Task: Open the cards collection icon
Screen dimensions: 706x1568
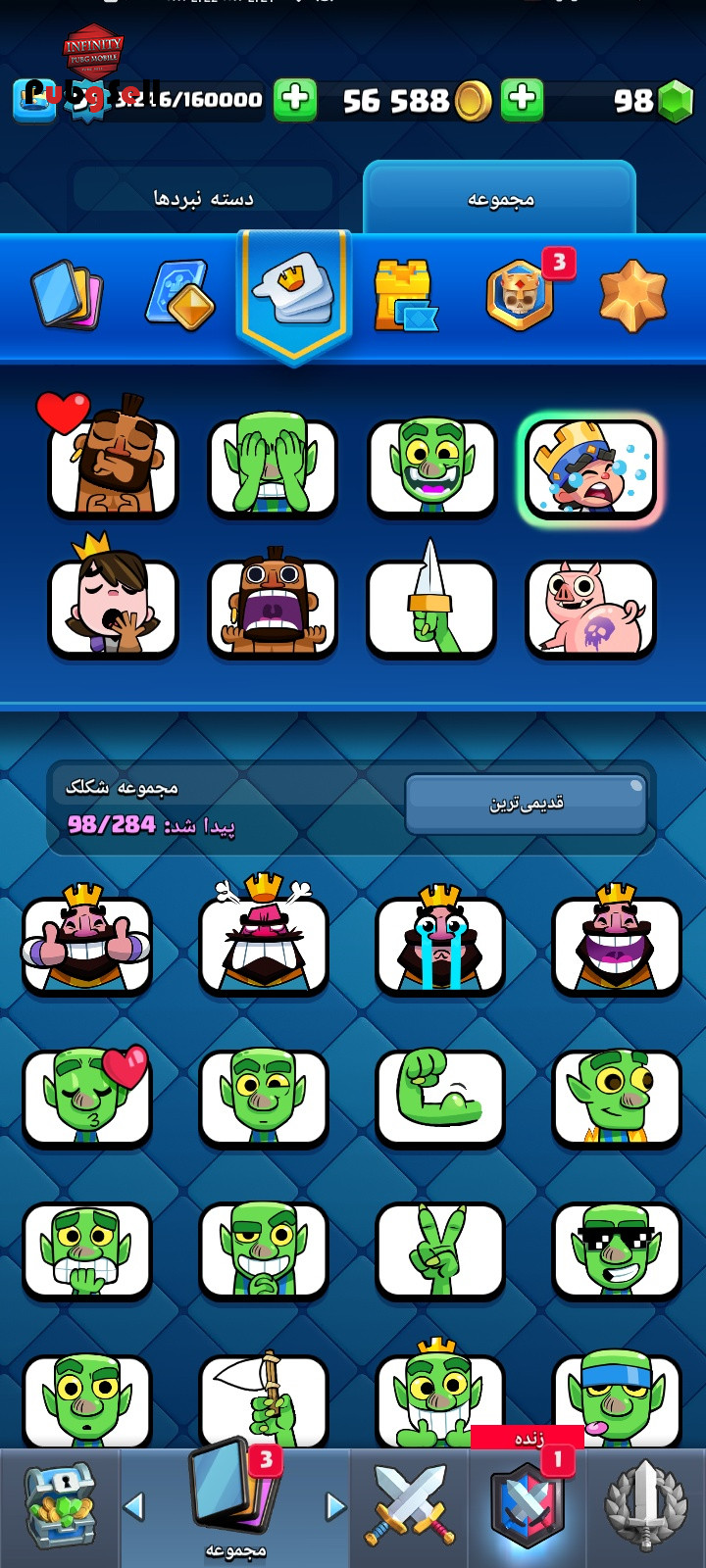Action: tap(67, 294)
